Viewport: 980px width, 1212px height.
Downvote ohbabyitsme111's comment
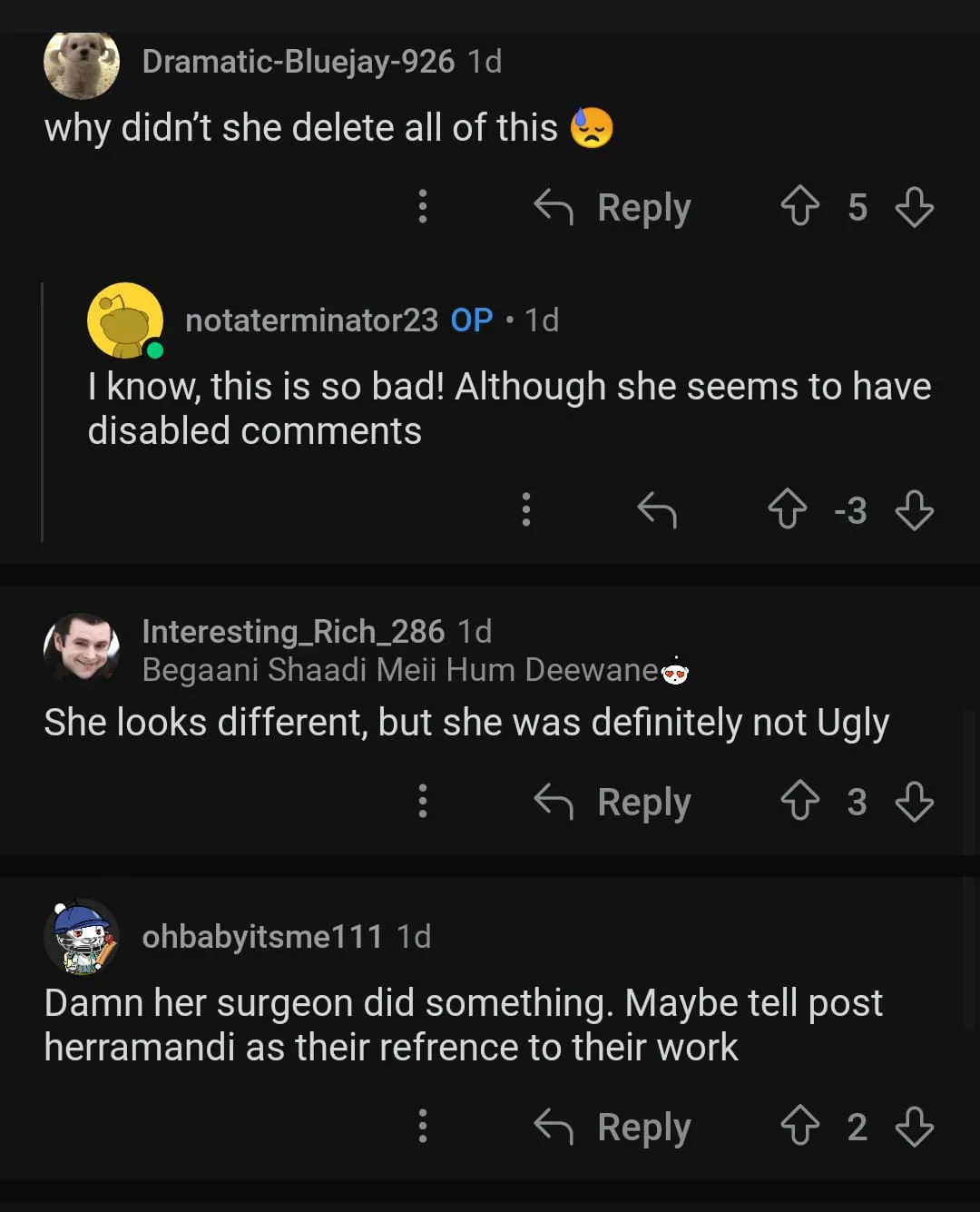(x=914, y=1128)
